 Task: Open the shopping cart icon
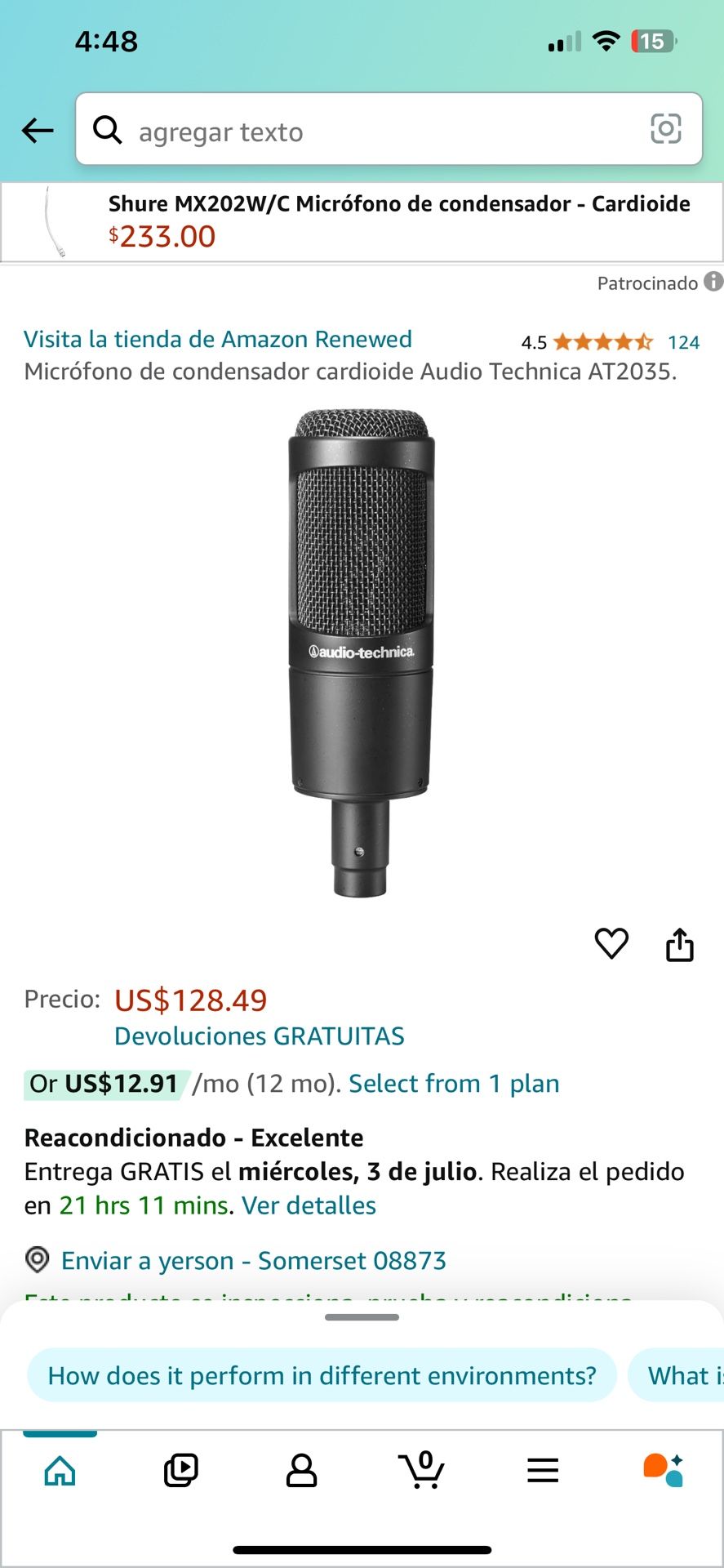pos(421,1470)
